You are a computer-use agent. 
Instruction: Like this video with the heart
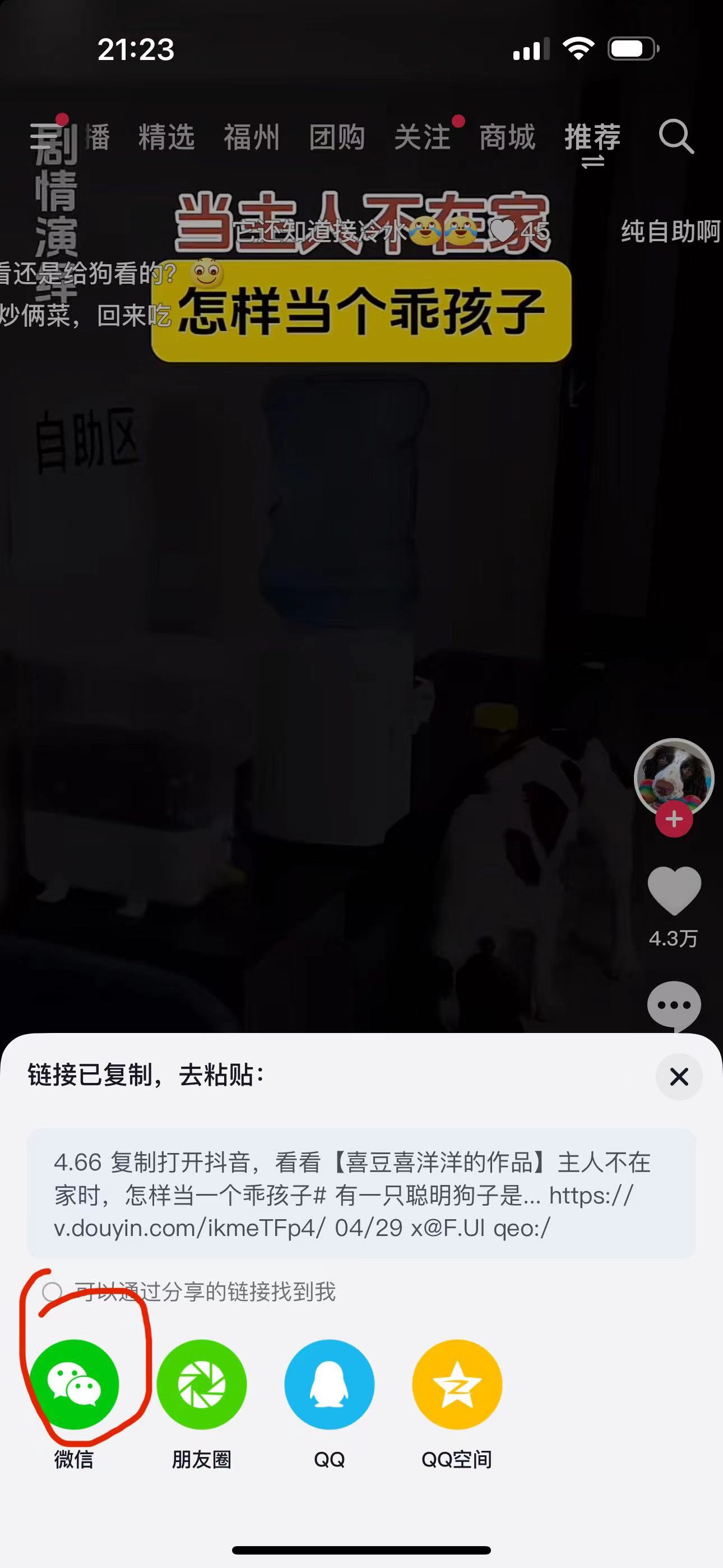pyautogui.click(x=674, y=891)
